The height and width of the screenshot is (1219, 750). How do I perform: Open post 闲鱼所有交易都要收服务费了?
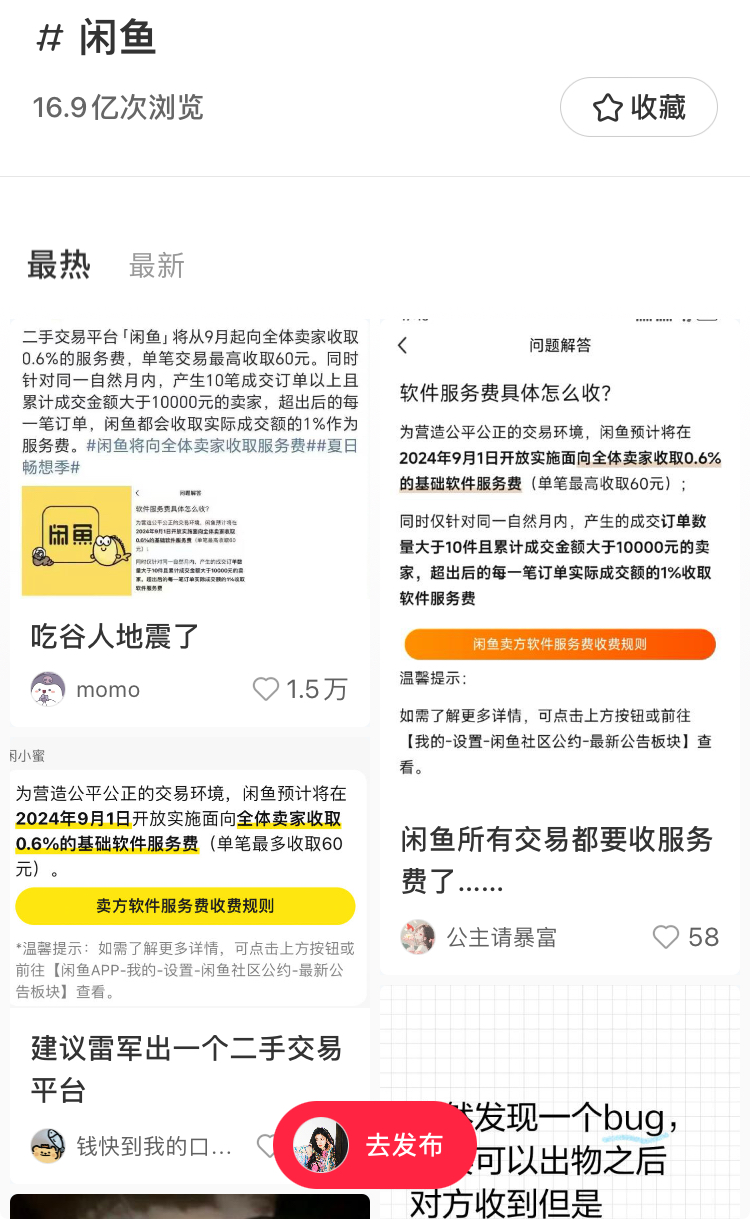[556, 859]
